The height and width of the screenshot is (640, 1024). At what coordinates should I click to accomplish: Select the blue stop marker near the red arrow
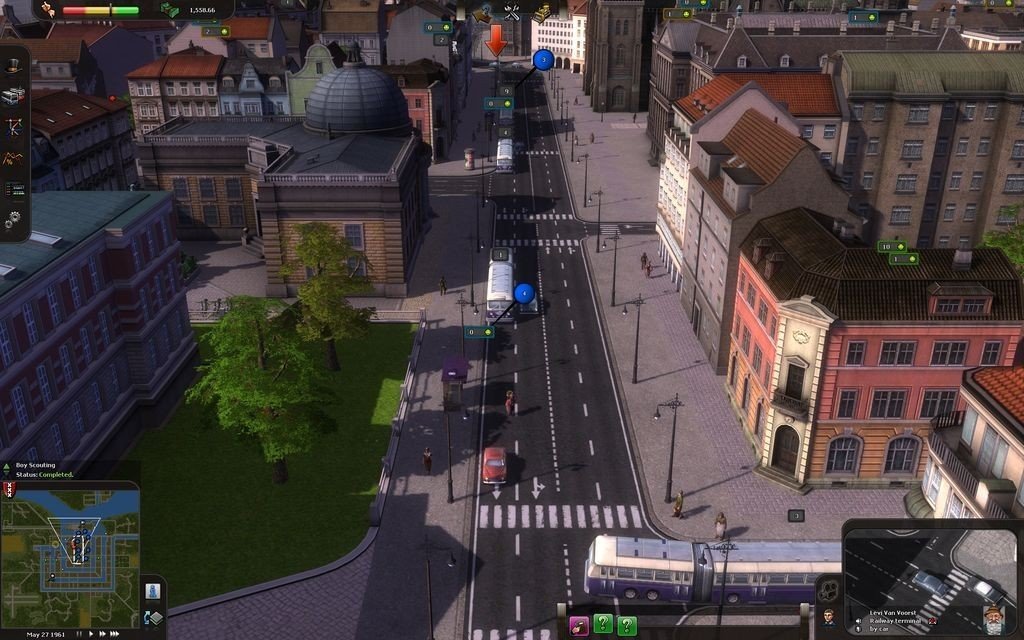coord(543,60)
